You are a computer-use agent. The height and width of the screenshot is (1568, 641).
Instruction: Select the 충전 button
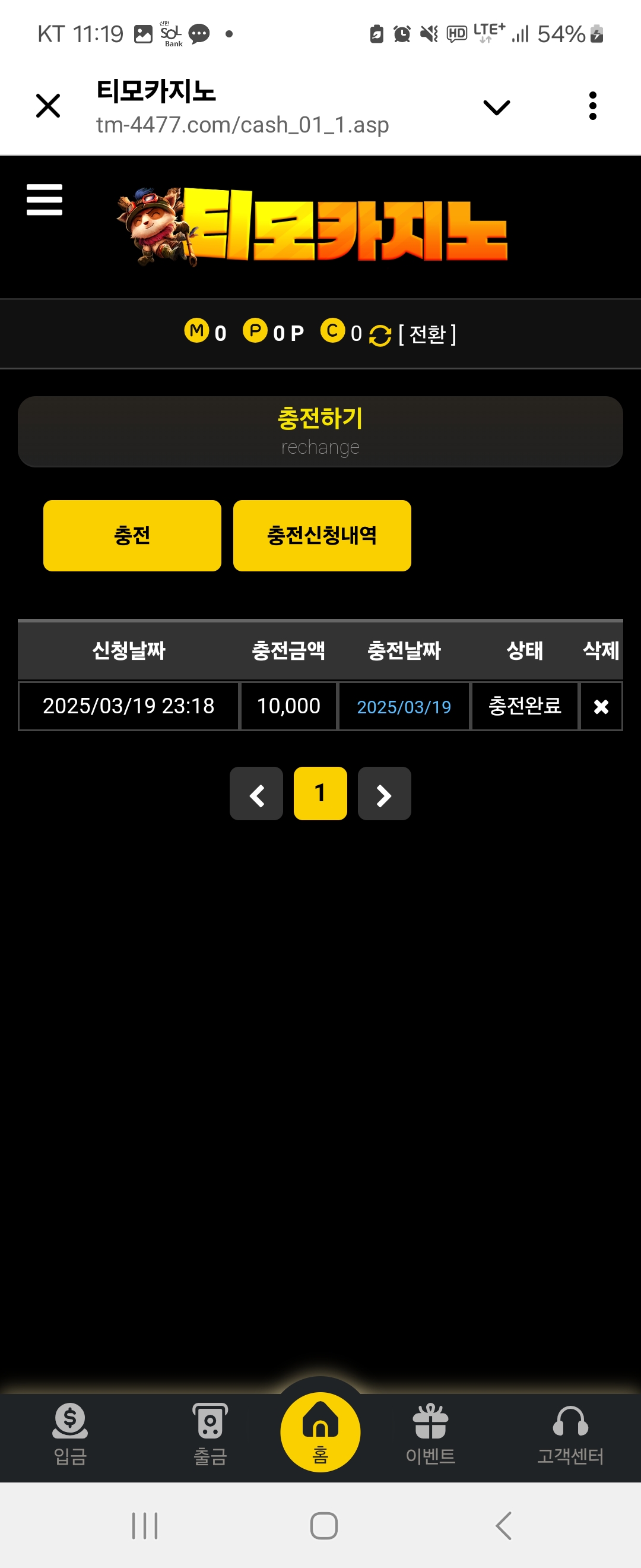coord(132,536)
